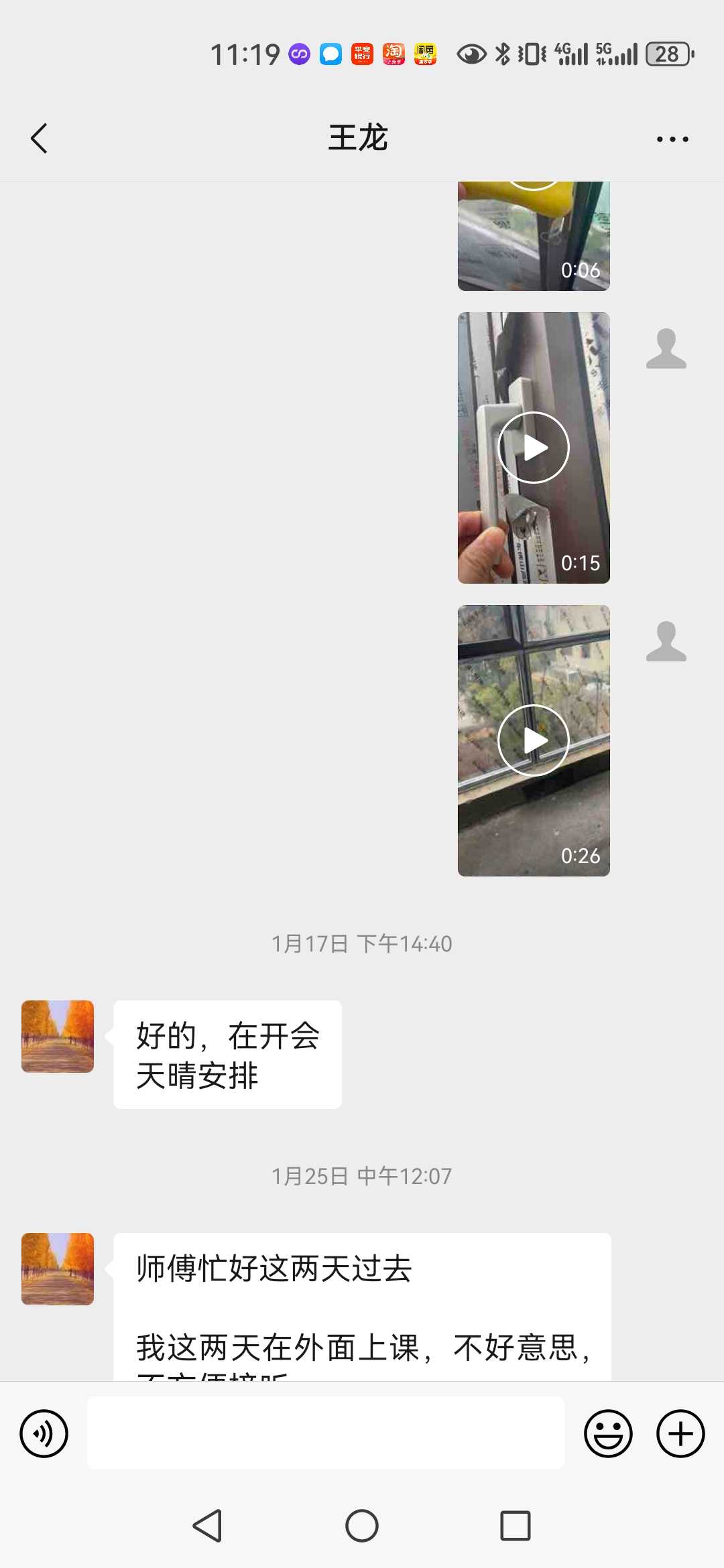Focus the message text field
The width and height of the screenshot is (724, 1568).
pyautogui.click(x=325, y=1433)
